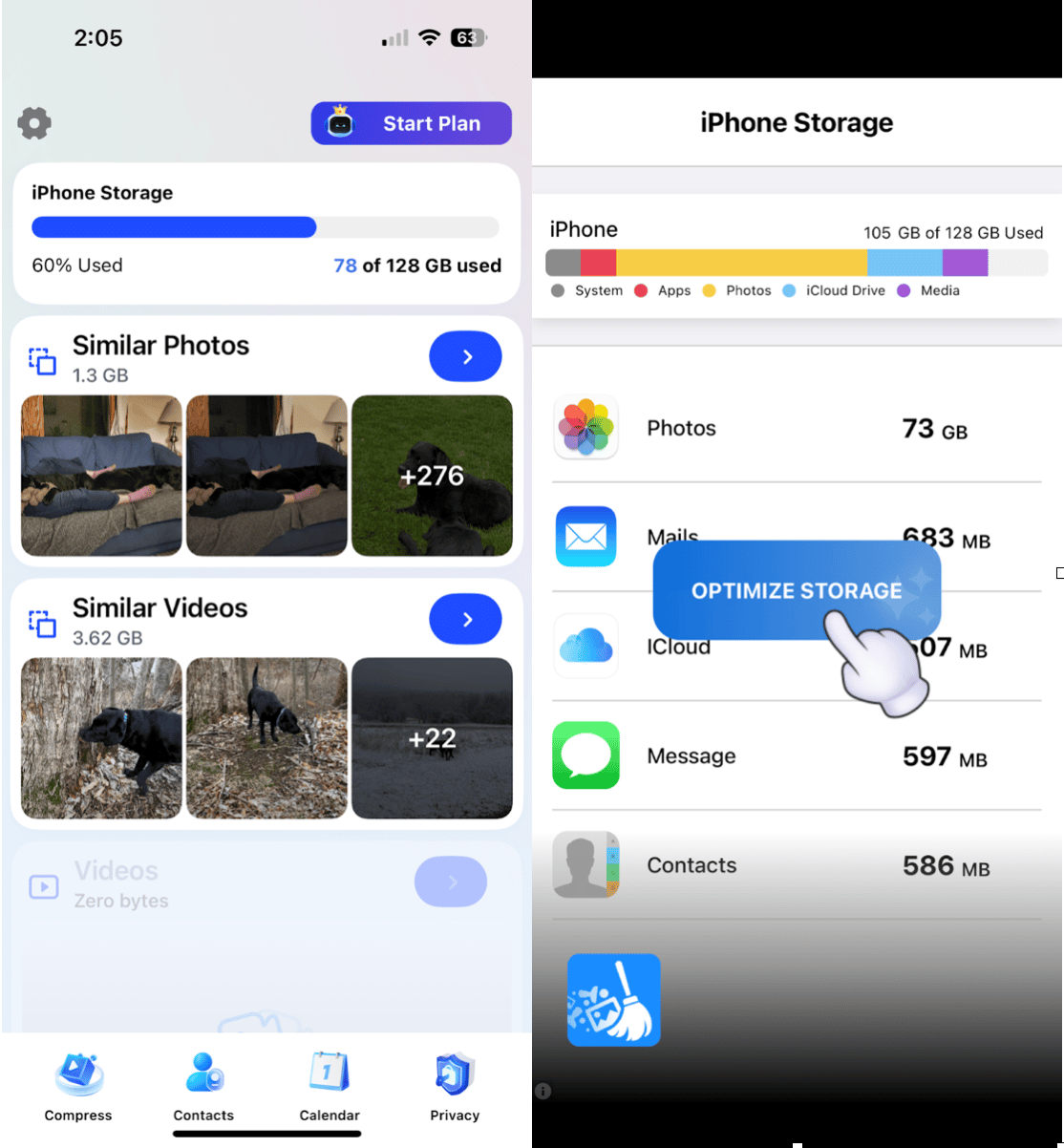Open settings via the gear icon

[x=34, y=123]
